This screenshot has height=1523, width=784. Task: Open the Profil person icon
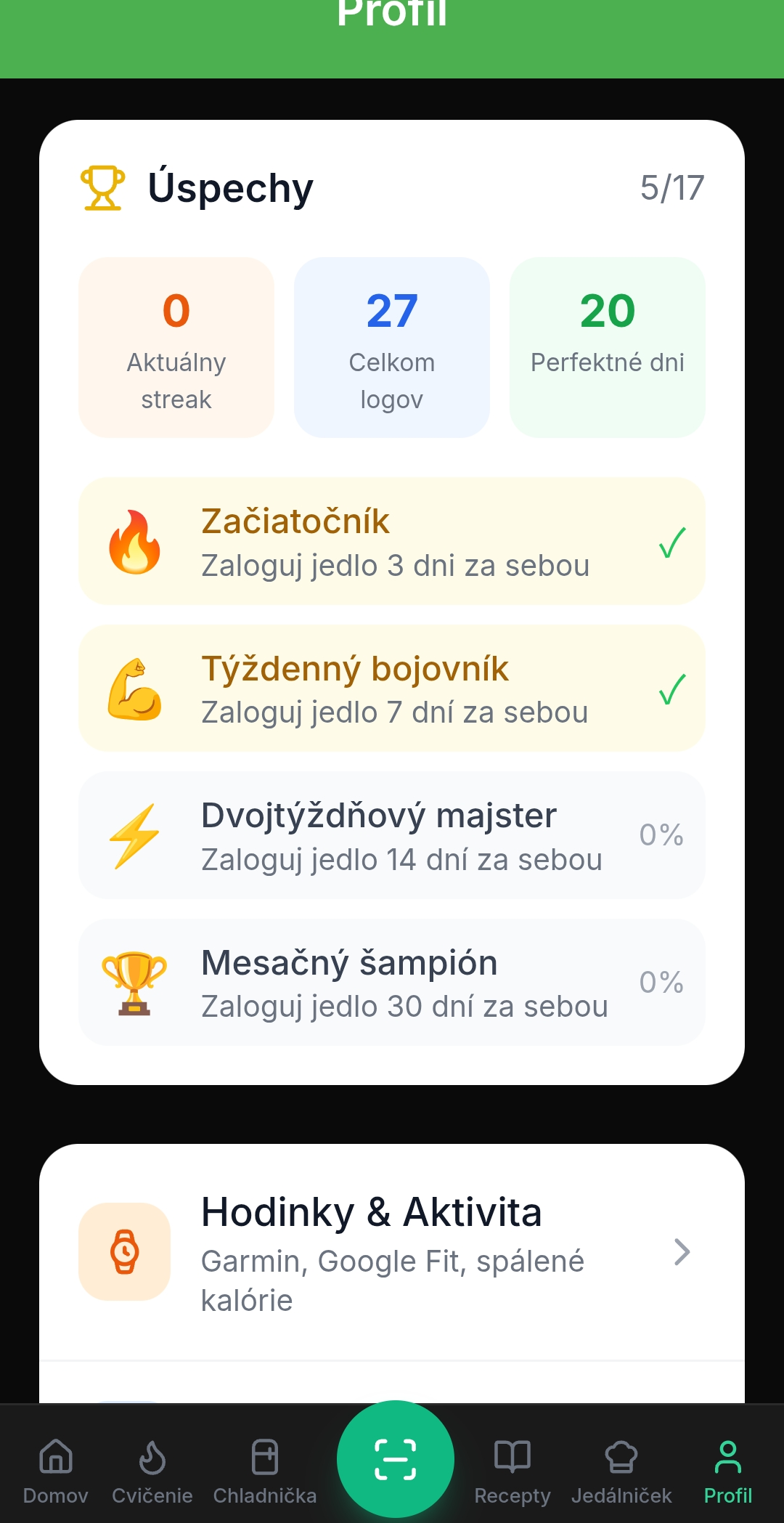[730, 1460]
